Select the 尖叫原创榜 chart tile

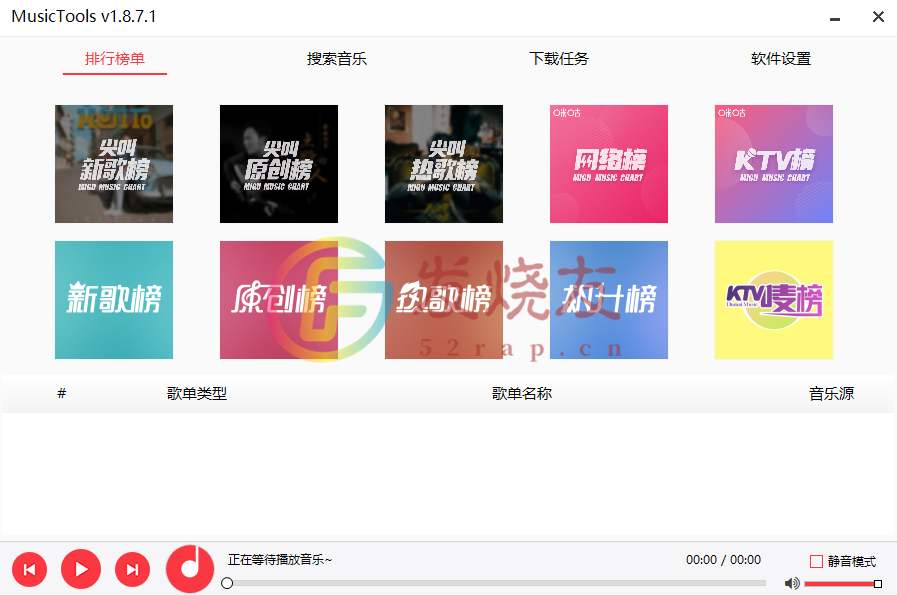click(x=279, y=164)
